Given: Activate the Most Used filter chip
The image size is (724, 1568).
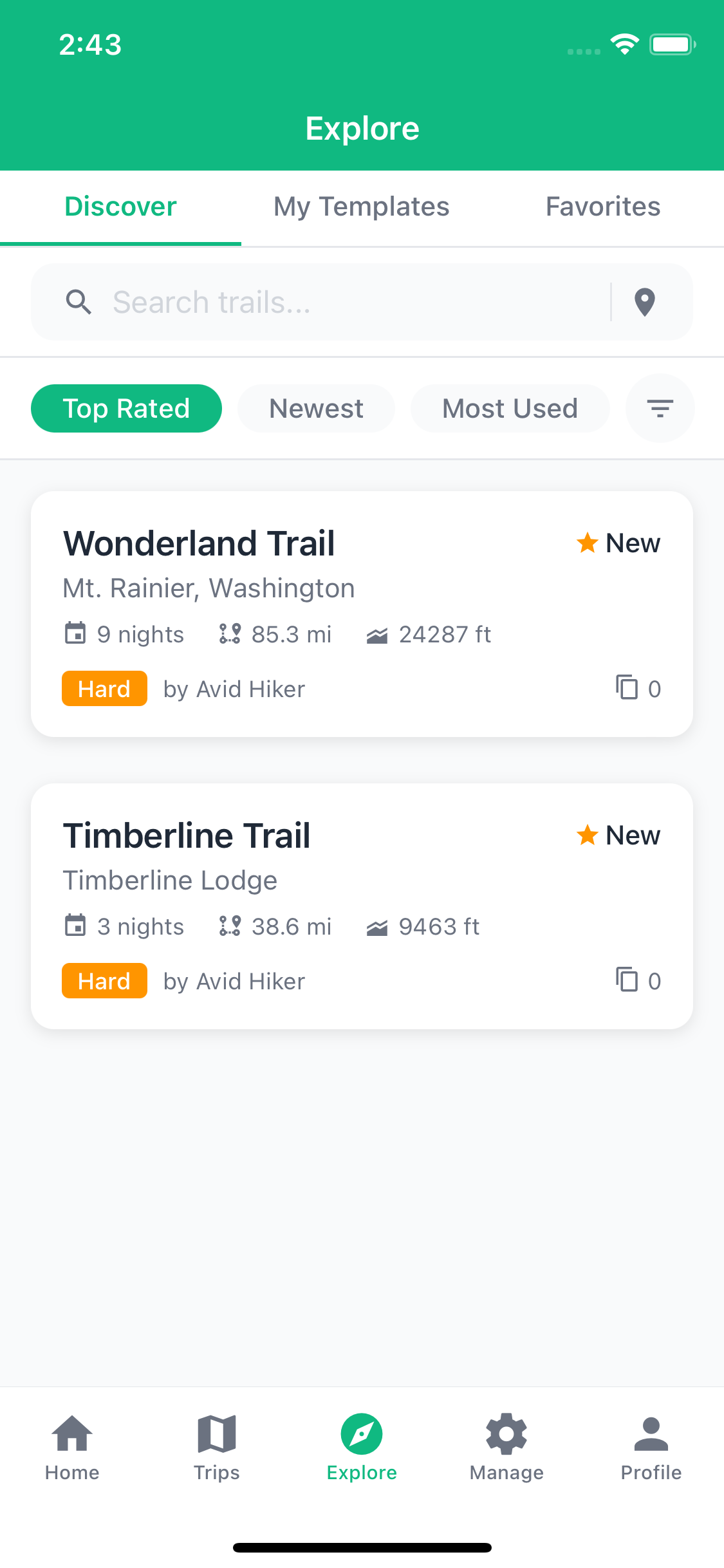Looking at the screenshot, I should (510, 407).
